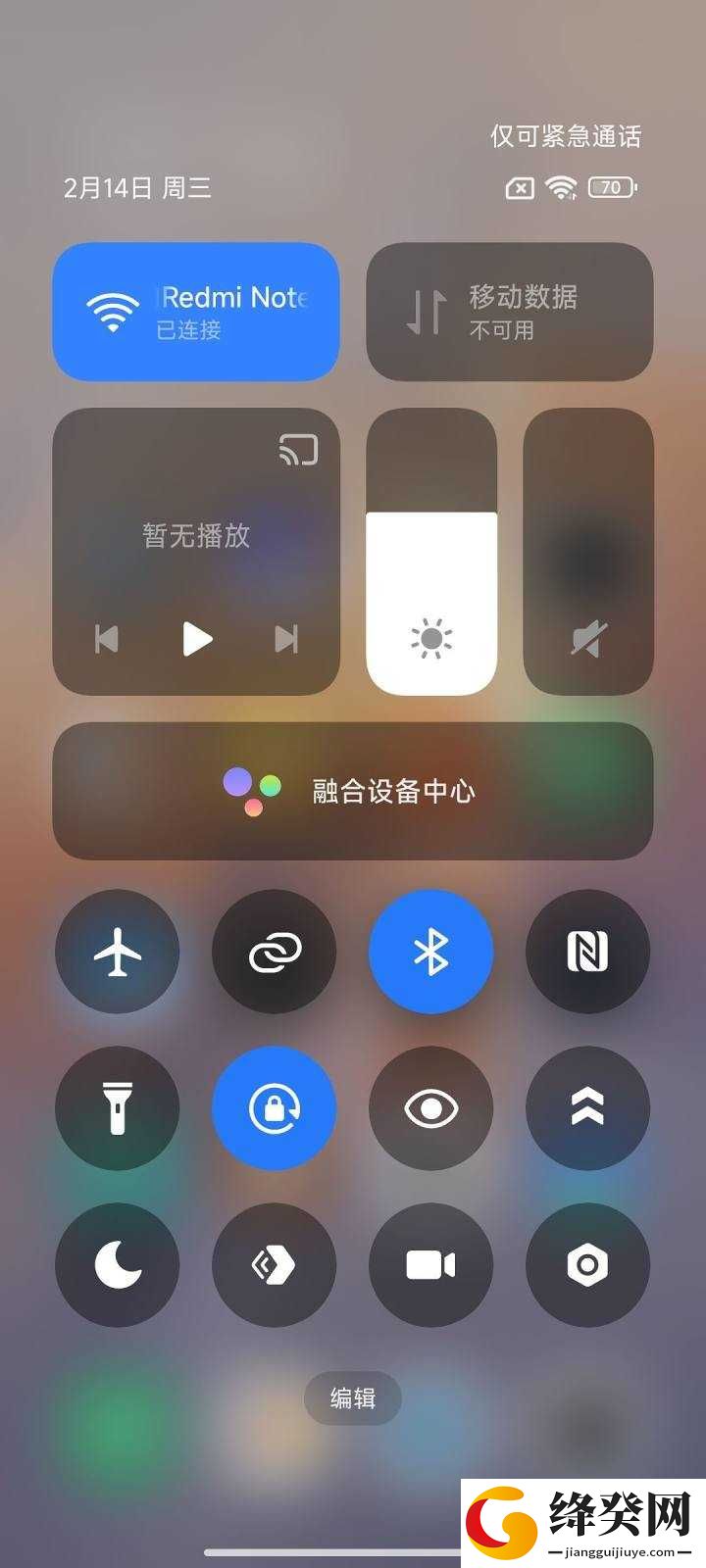The width and height of the screenshot is (706, 1568).
Task: Tap the 移动数据 mobile data tile
Action: coord(510,312)
